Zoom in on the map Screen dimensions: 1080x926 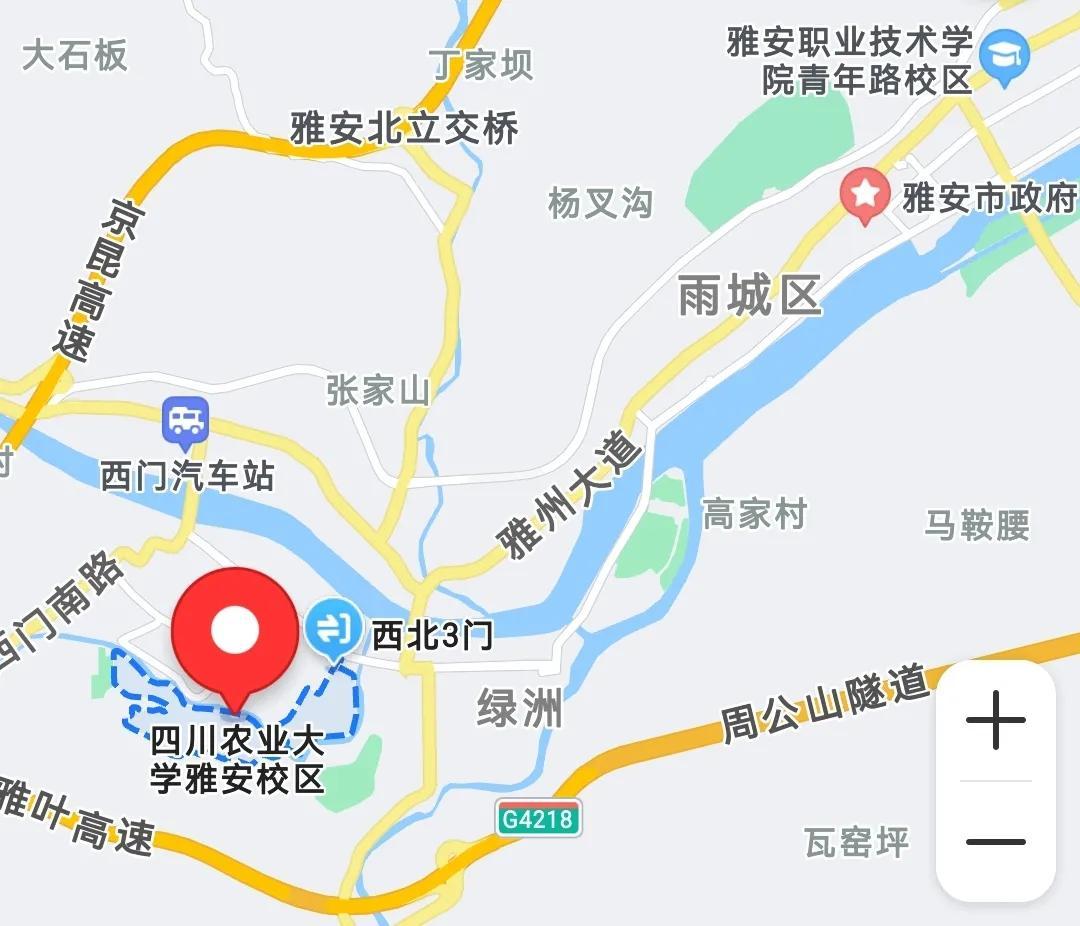click(x=995, y=720)
